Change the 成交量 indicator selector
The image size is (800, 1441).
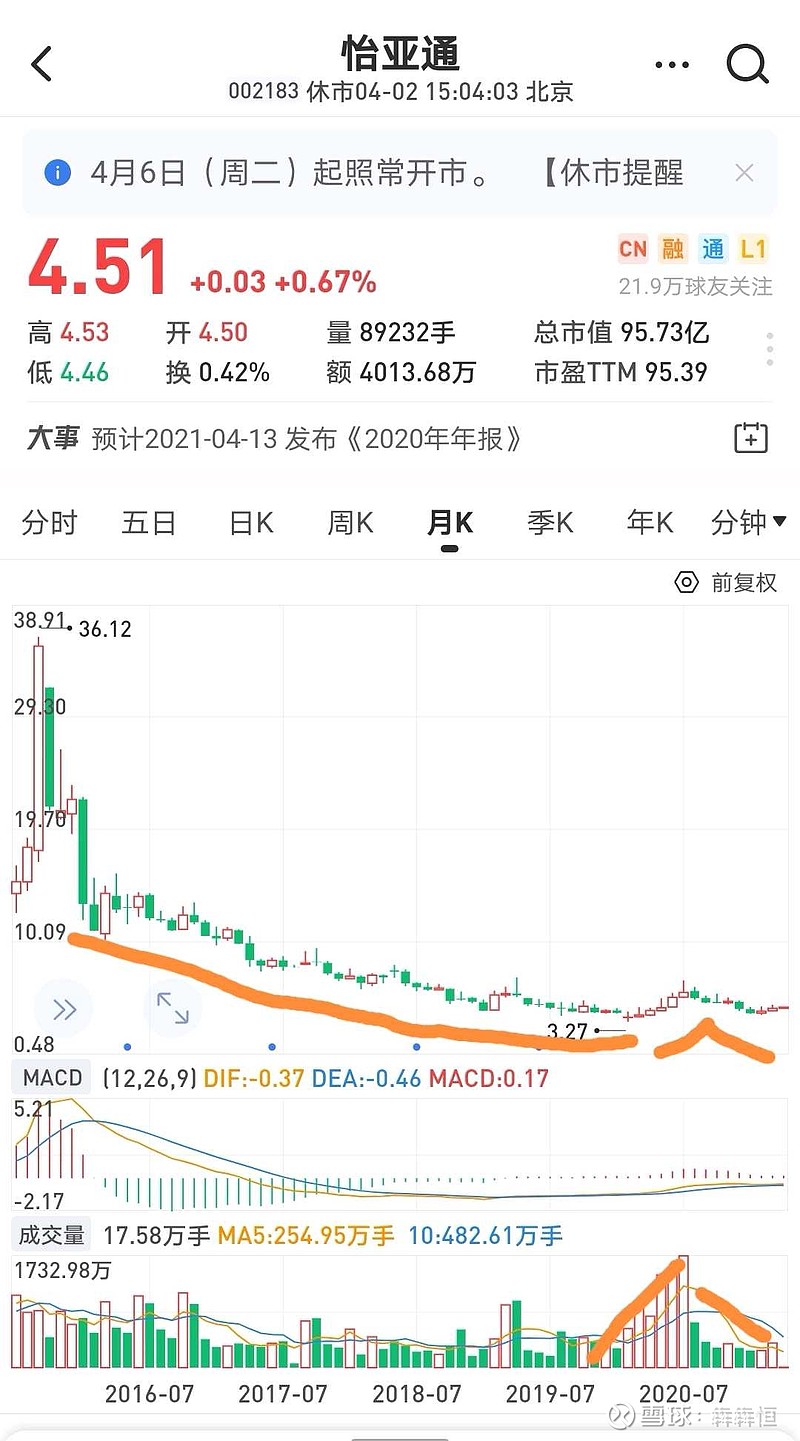[53, 1235]
